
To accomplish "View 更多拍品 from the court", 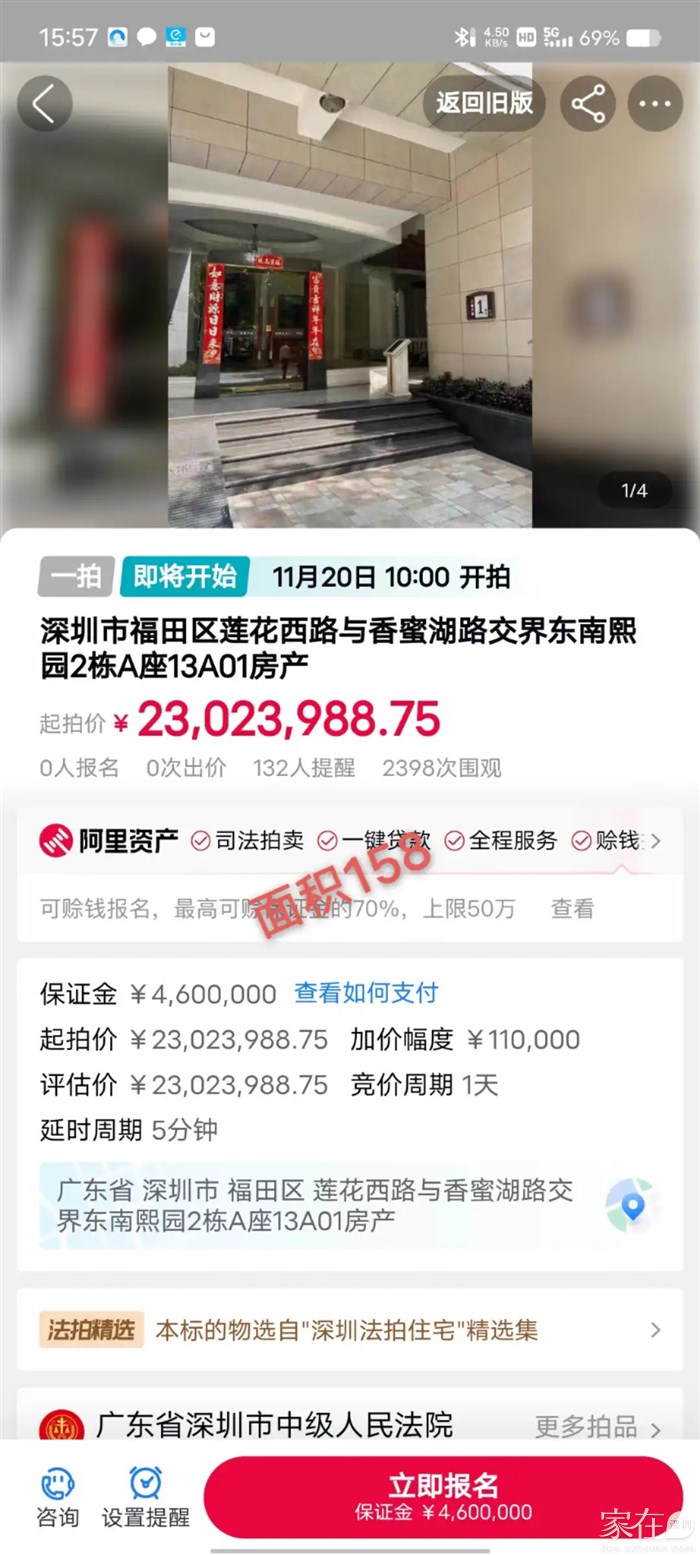I will (x=597, y=1427).
